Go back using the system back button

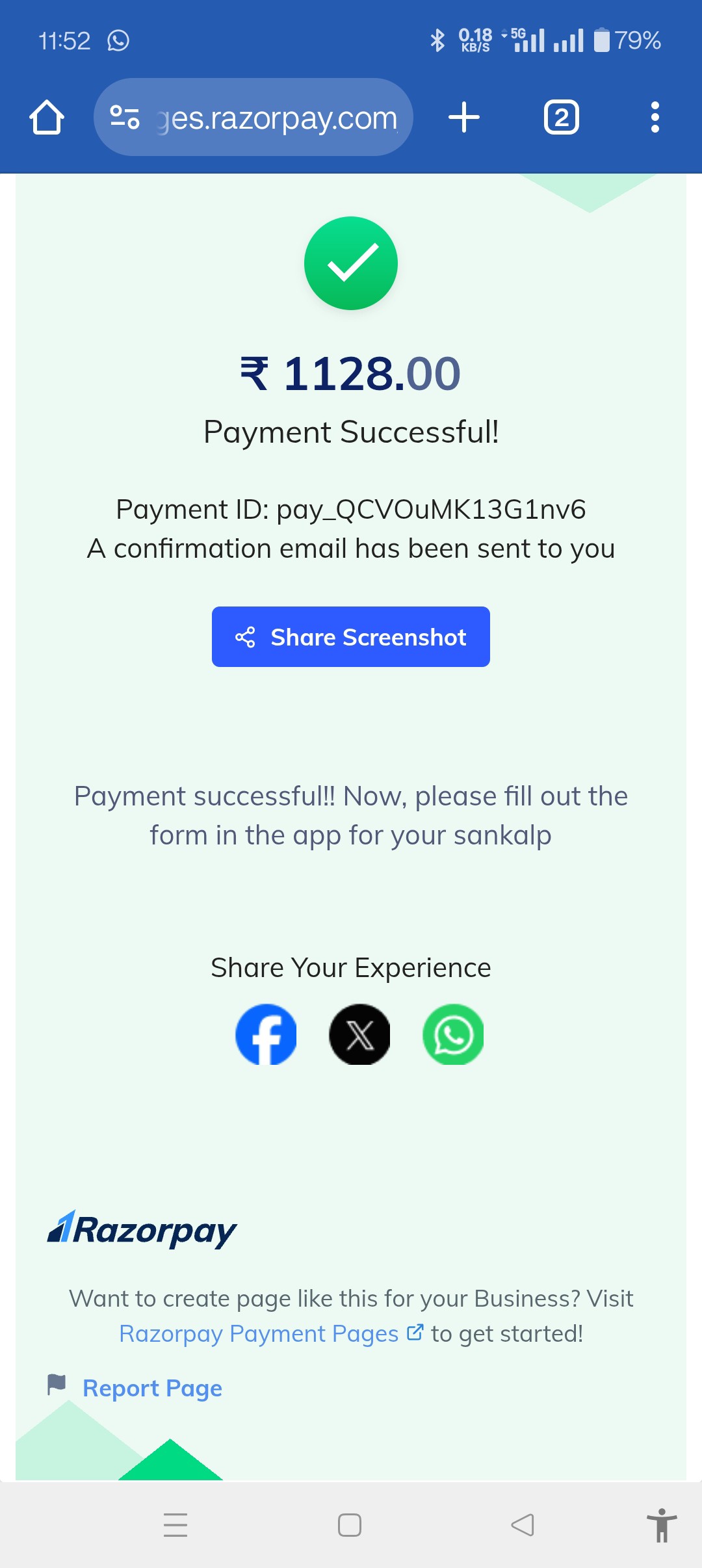click(x=523, y=1524)
